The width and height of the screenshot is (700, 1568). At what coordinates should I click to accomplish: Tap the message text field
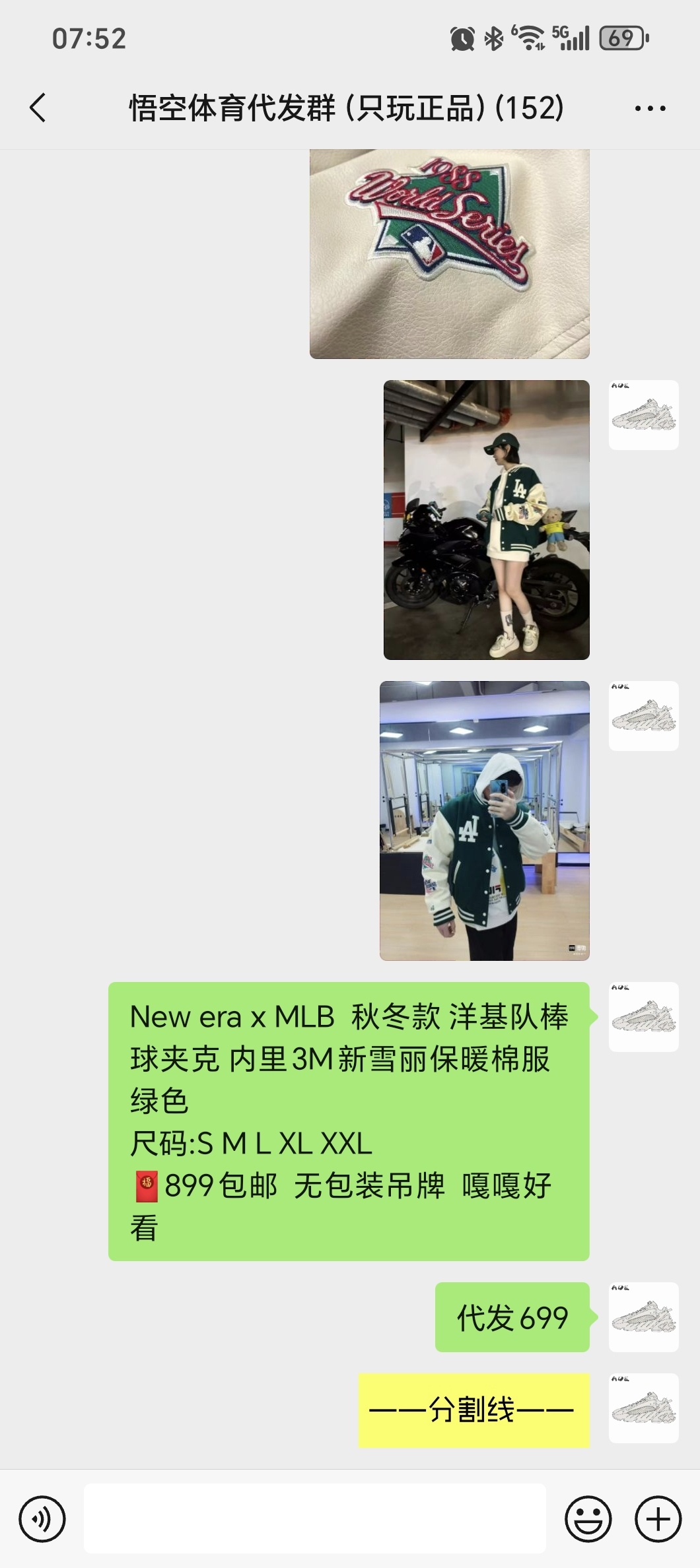tap(314, 1519)
